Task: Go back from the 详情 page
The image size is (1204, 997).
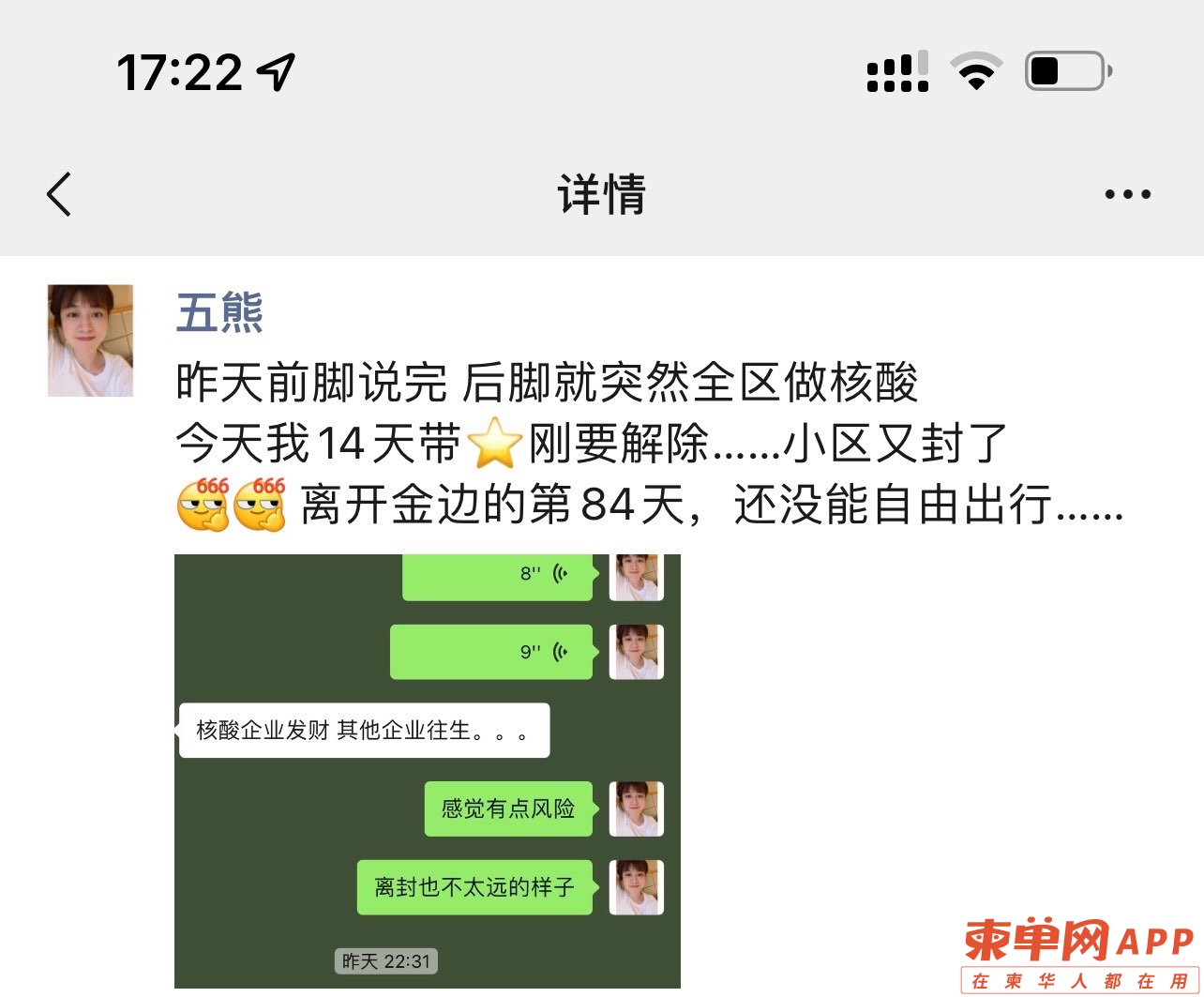Action: tap(59, 195)
